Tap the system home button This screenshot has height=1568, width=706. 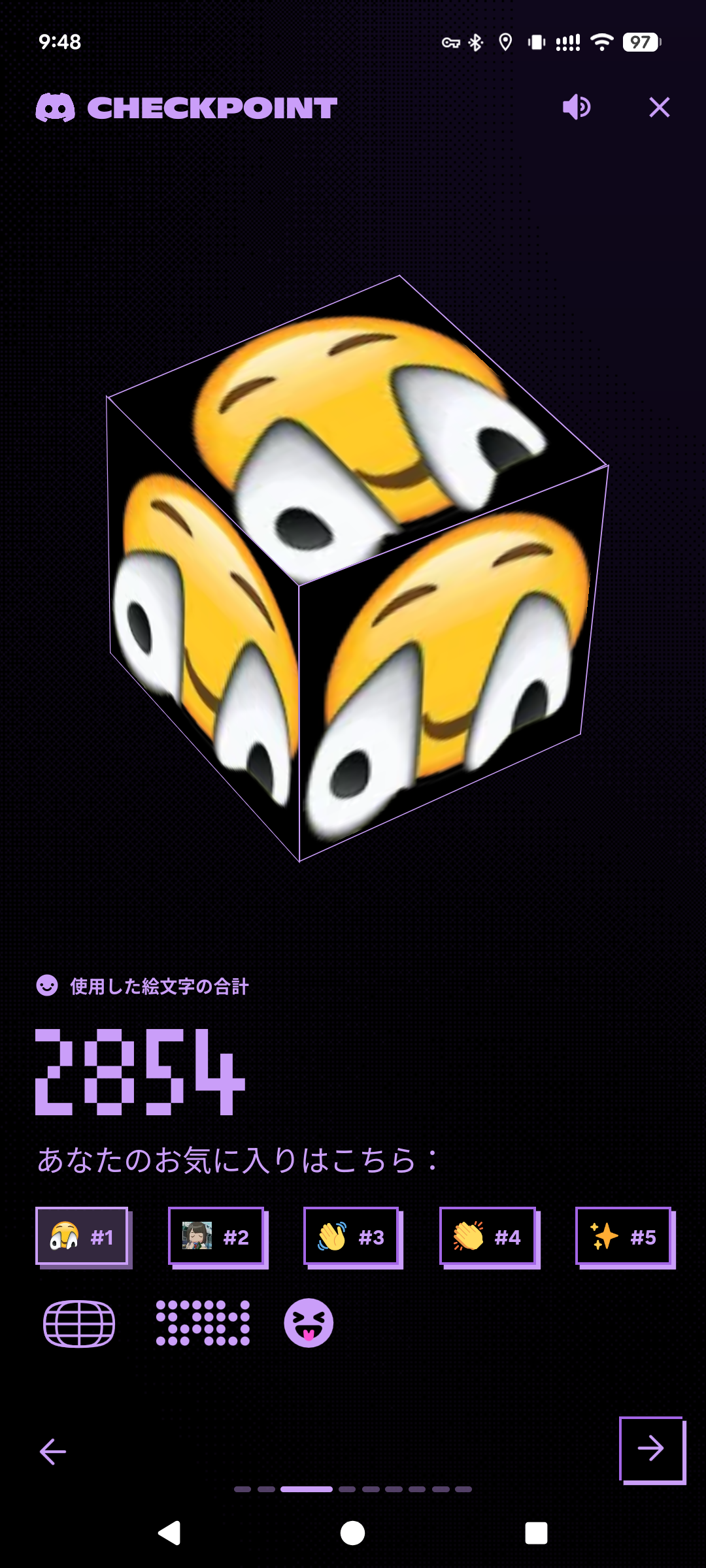point(353,1533)
